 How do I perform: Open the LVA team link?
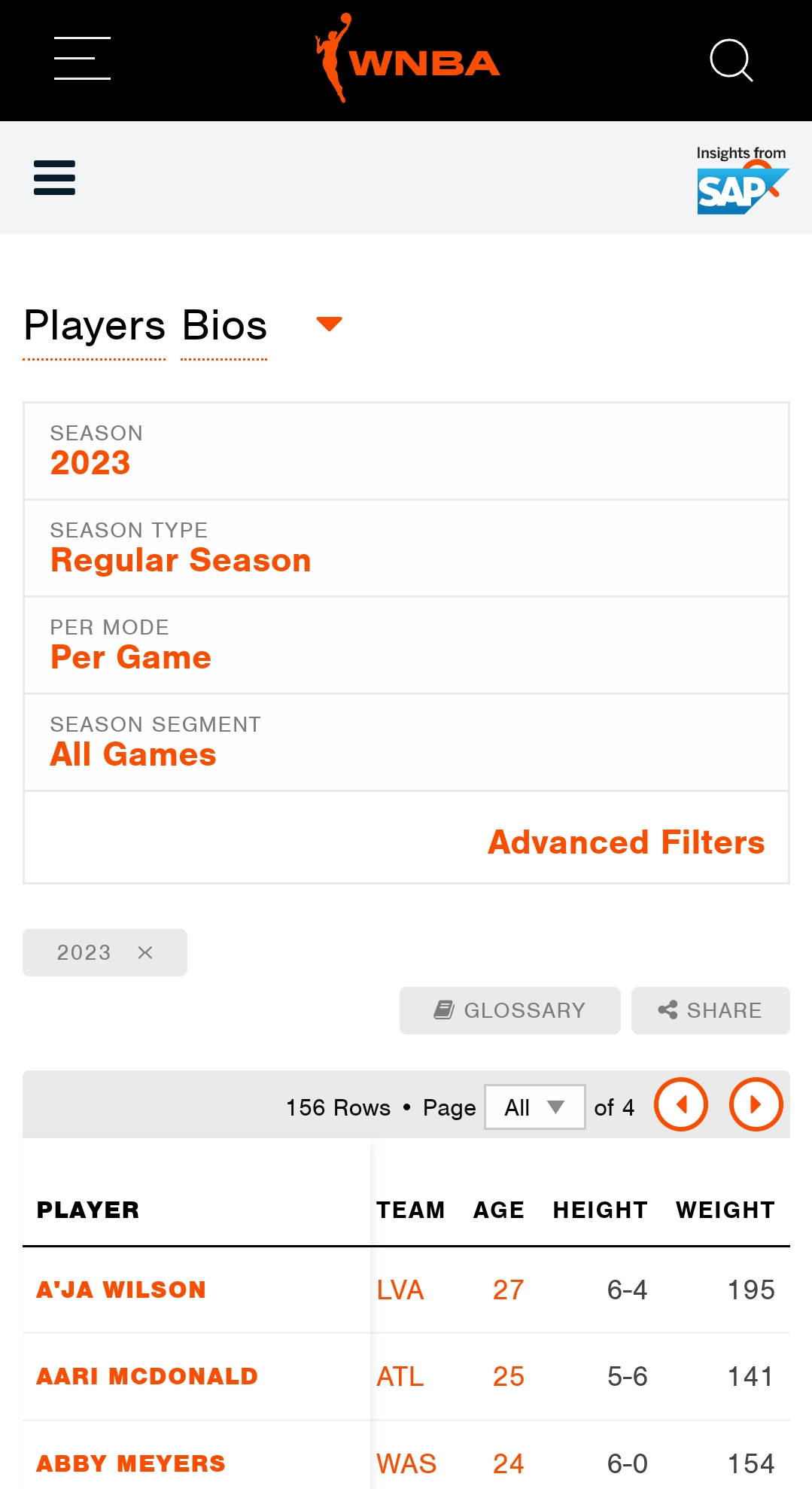tap(400, 1290)
